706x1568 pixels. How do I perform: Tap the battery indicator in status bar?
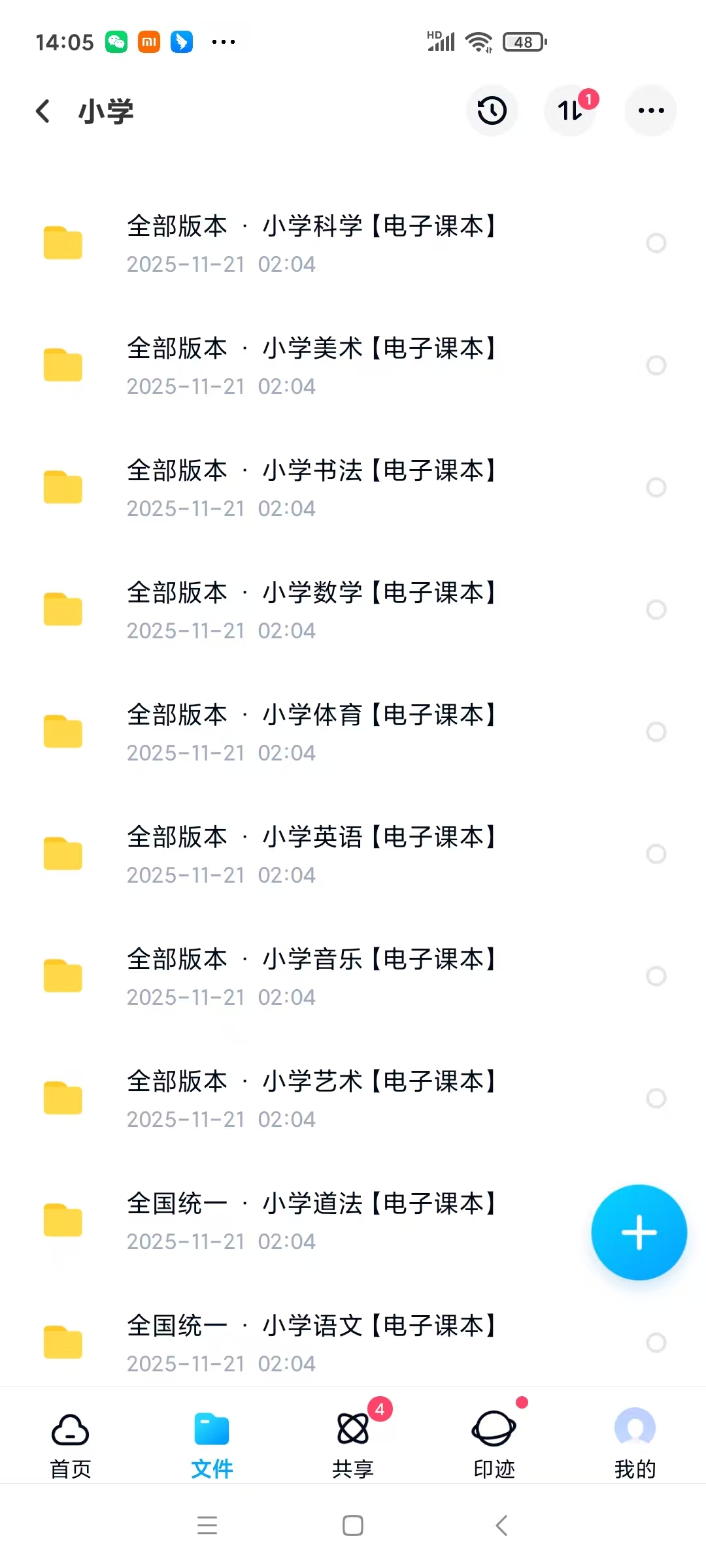click(524, 41)
